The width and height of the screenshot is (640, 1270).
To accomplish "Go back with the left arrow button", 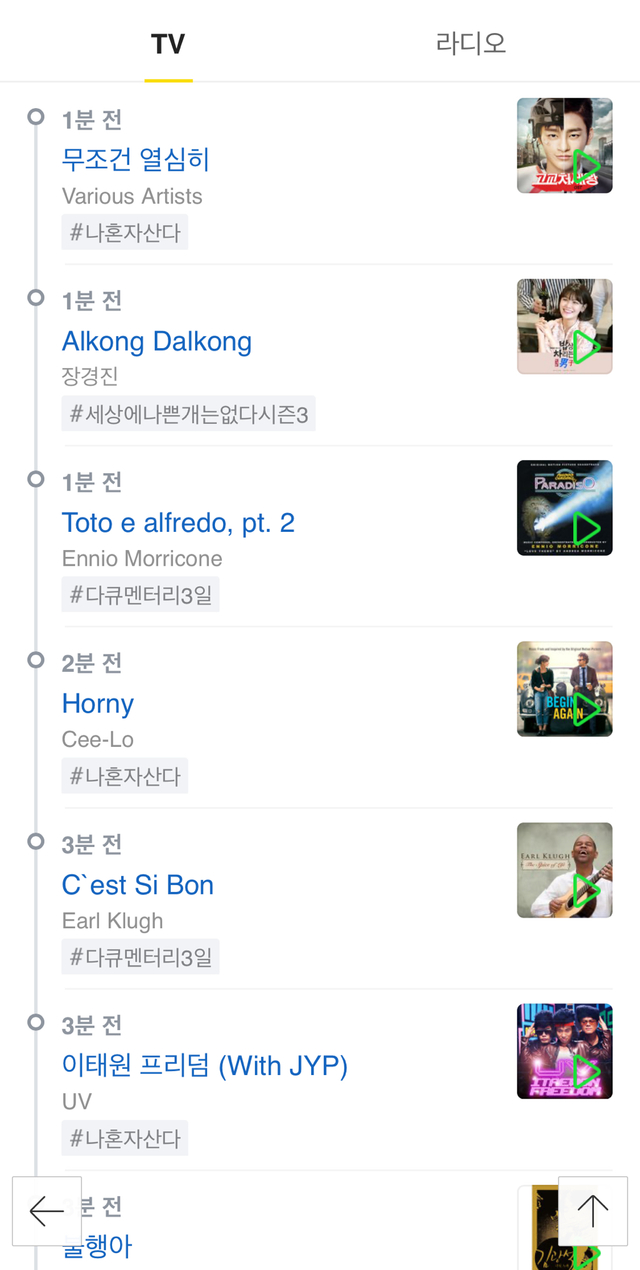I will [46, 1211].
